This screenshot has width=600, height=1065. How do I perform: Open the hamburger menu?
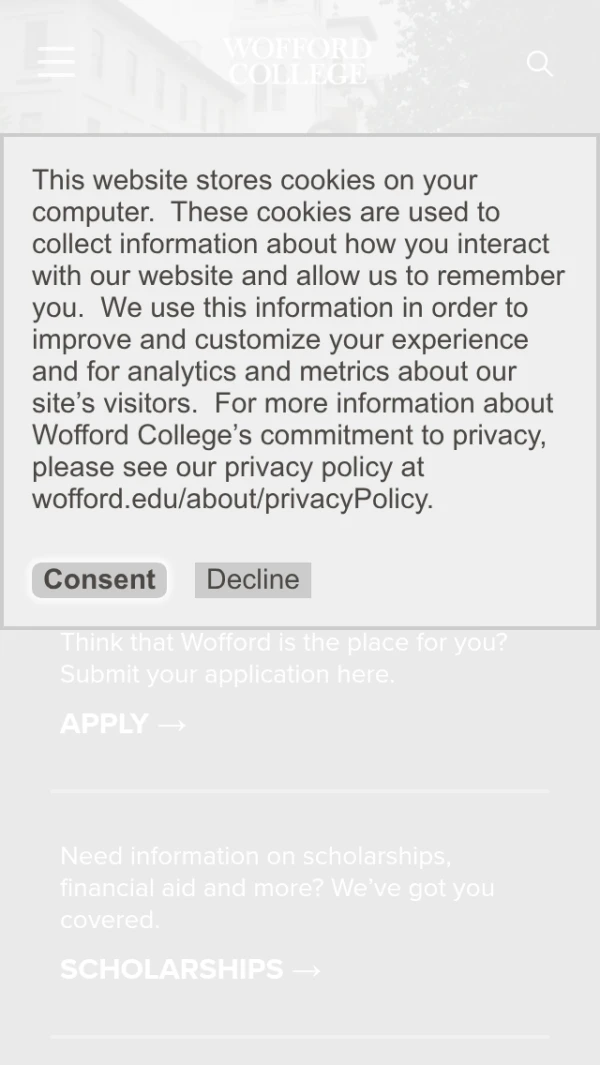(x=56, y=62)
